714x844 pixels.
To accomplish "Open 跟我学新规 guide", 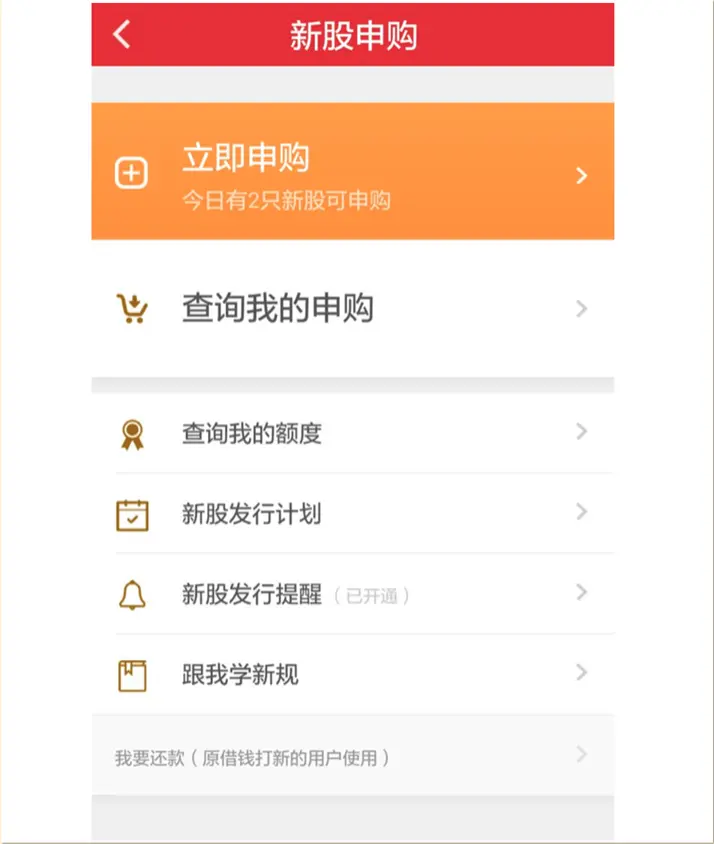I will click(352, 675).
